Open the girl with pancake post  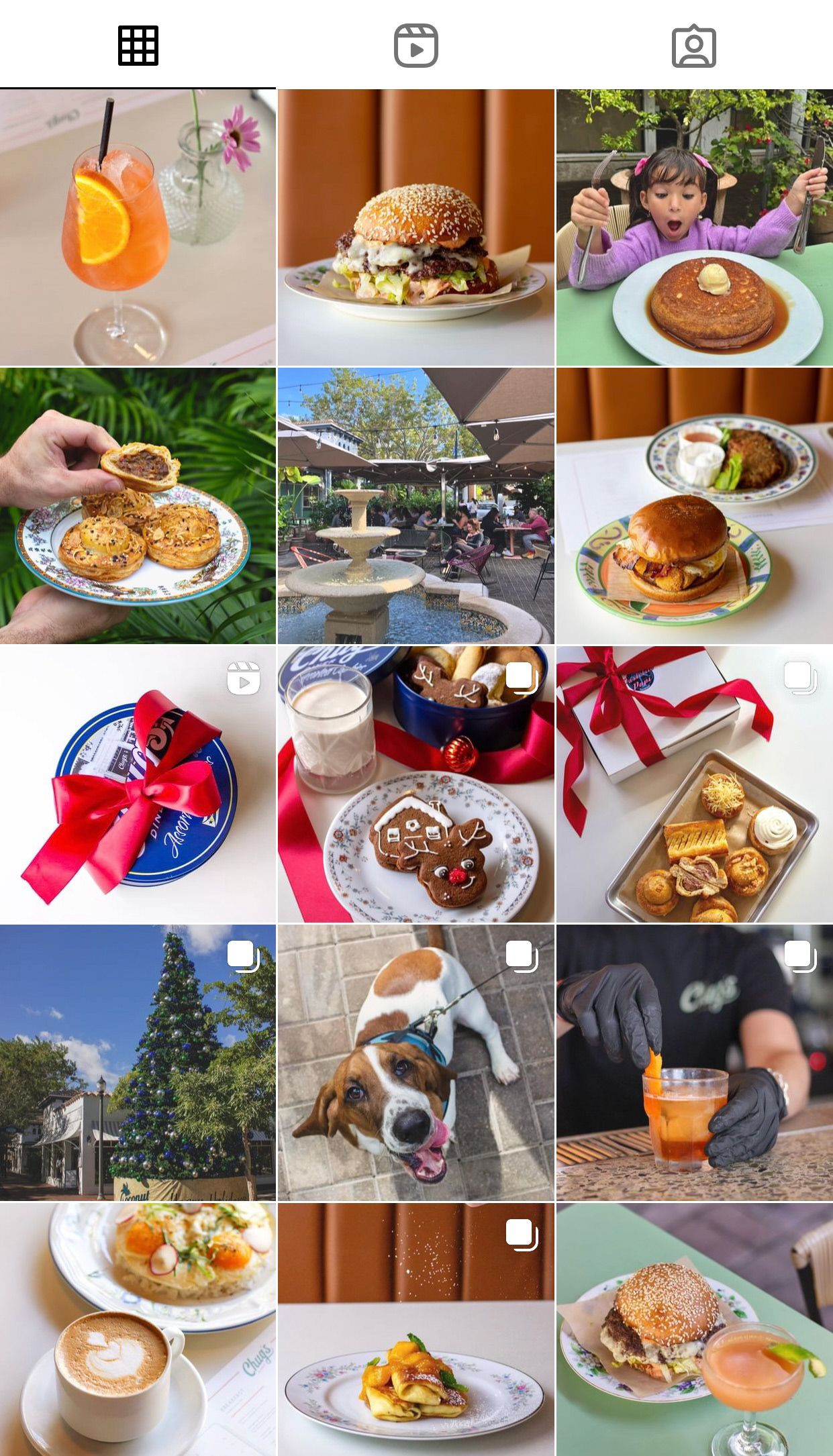(694, 227)
